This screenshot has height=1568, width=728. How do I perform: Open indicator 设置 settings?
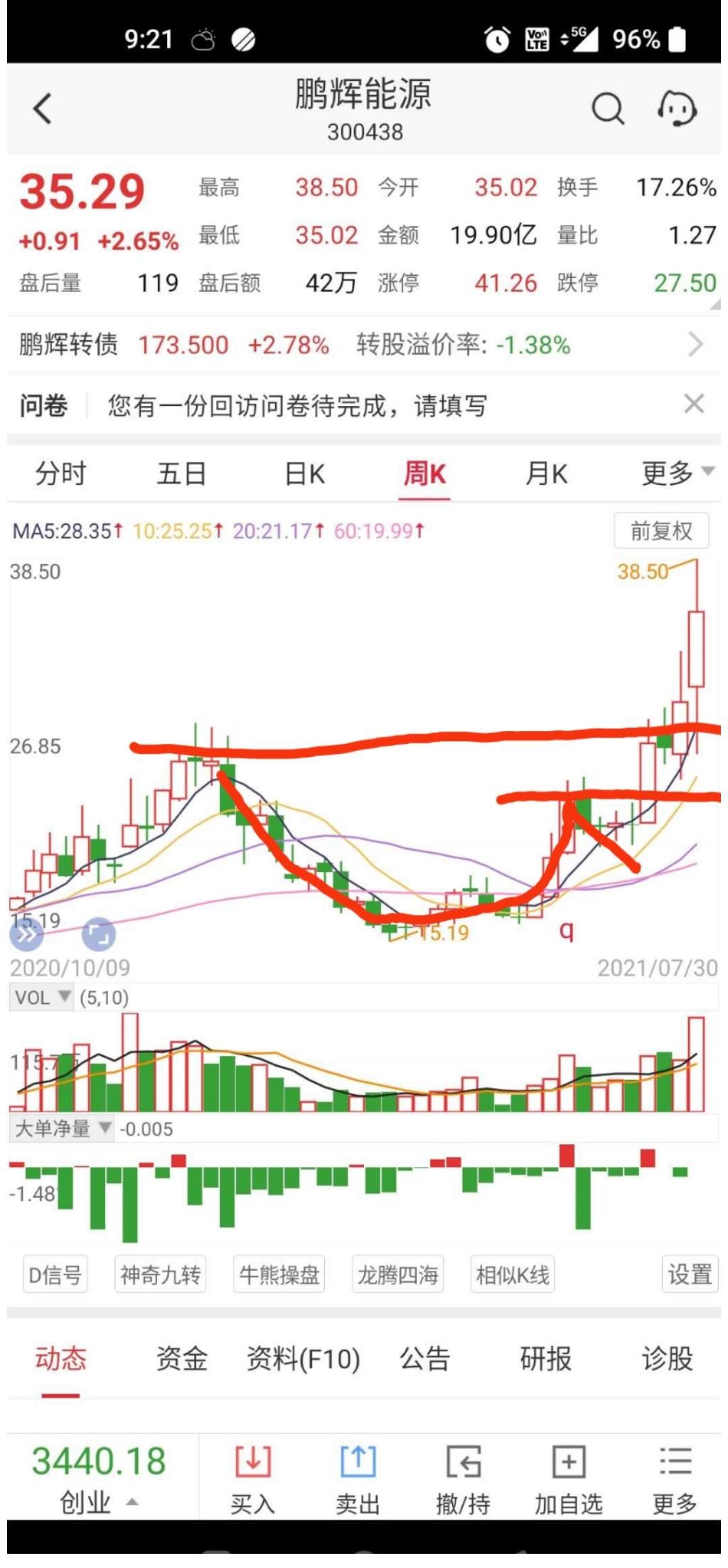pos(689,1274)
